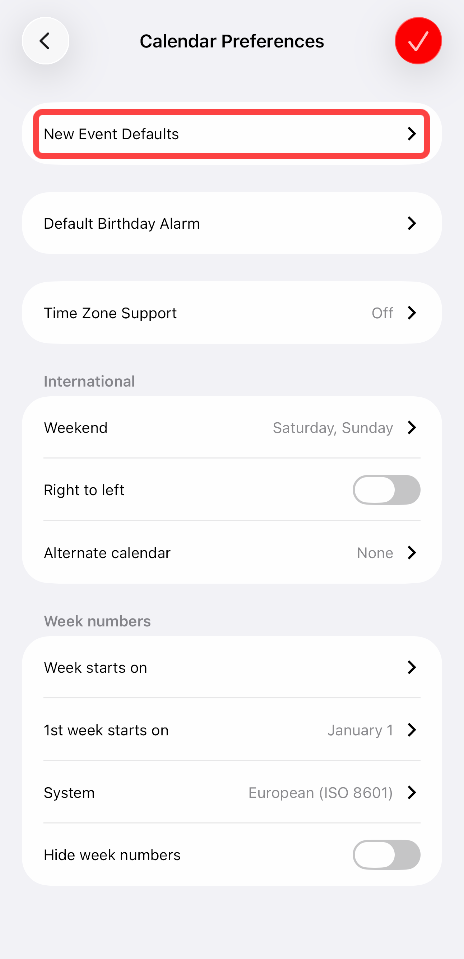464x959 pixels.
Task: Change the Weekend days setting
Action: click(x=232, y=428)
